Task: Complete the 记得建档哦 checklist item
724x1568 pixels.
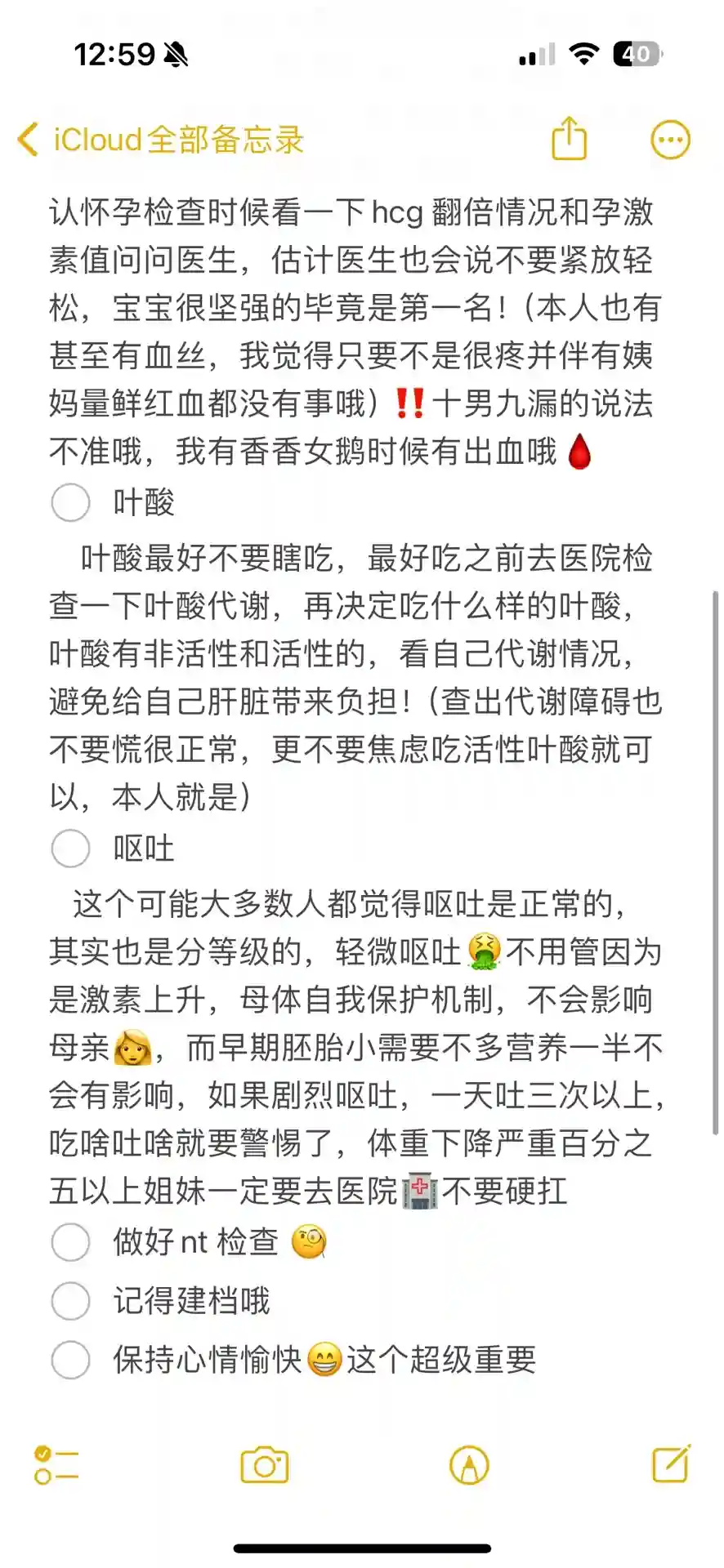Action: click(70, 1301)
